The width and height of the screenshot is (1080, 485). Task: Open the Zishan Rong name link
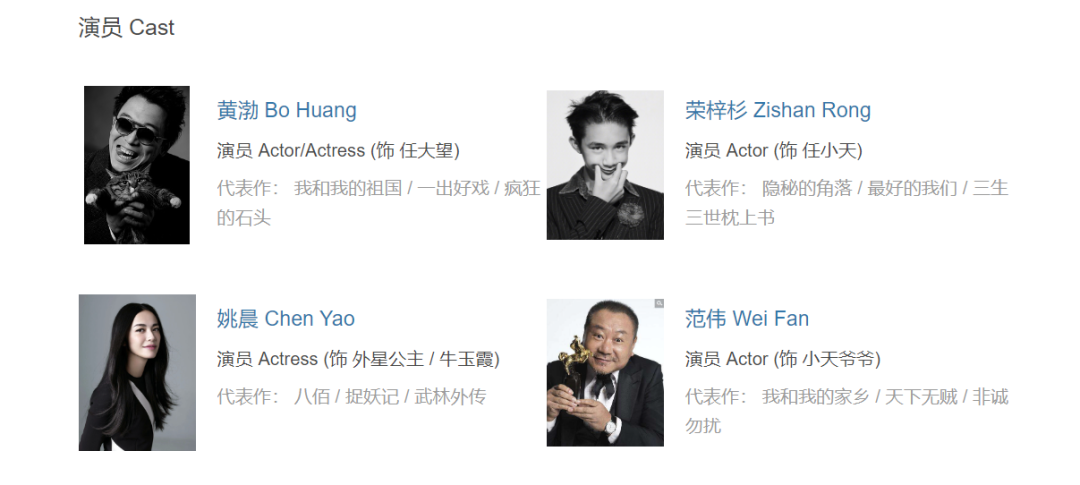point(777,110)
